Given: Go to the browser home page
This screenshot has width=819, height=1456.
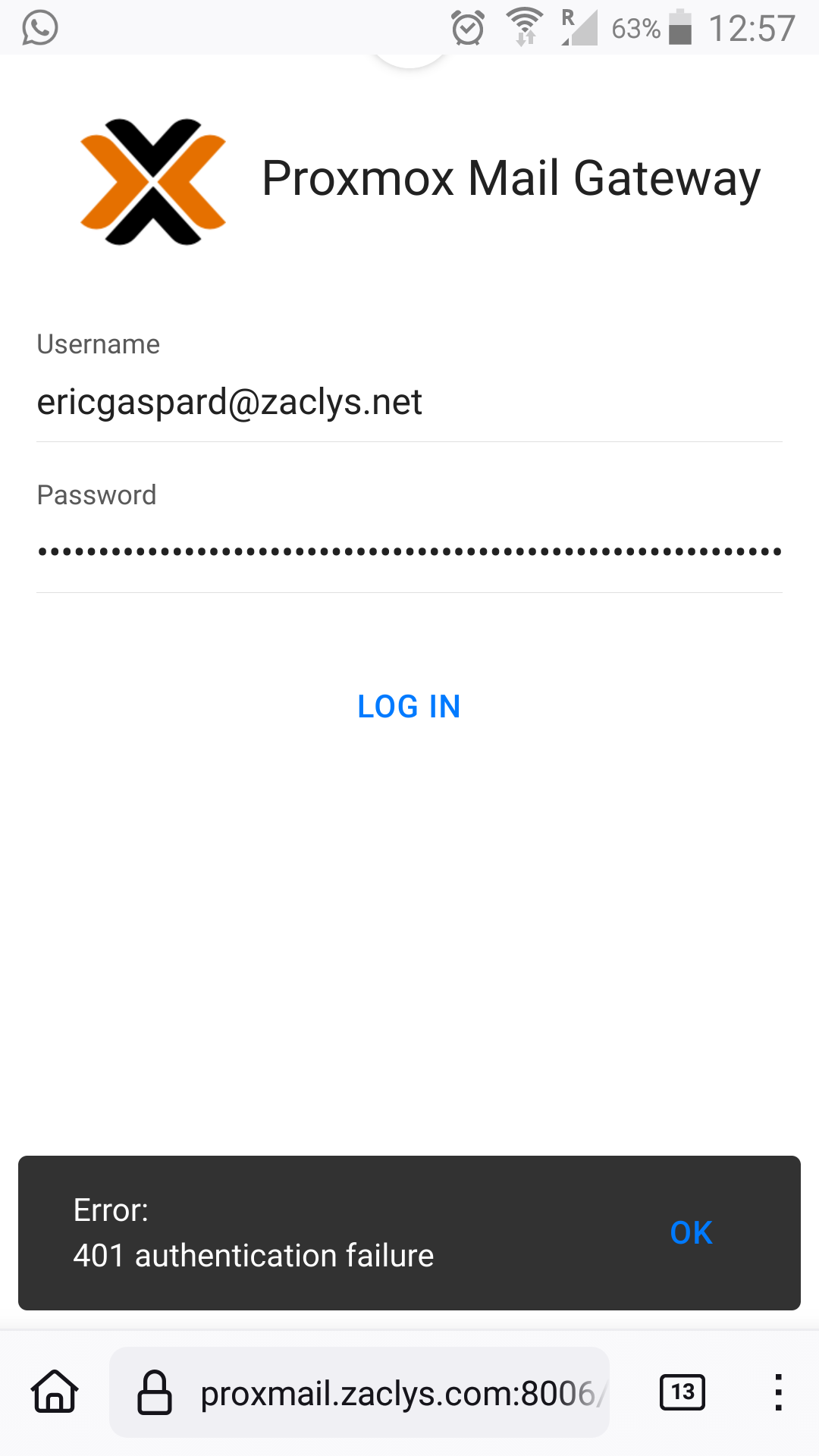Looking at the screenshot, I should pos(55,1392).
